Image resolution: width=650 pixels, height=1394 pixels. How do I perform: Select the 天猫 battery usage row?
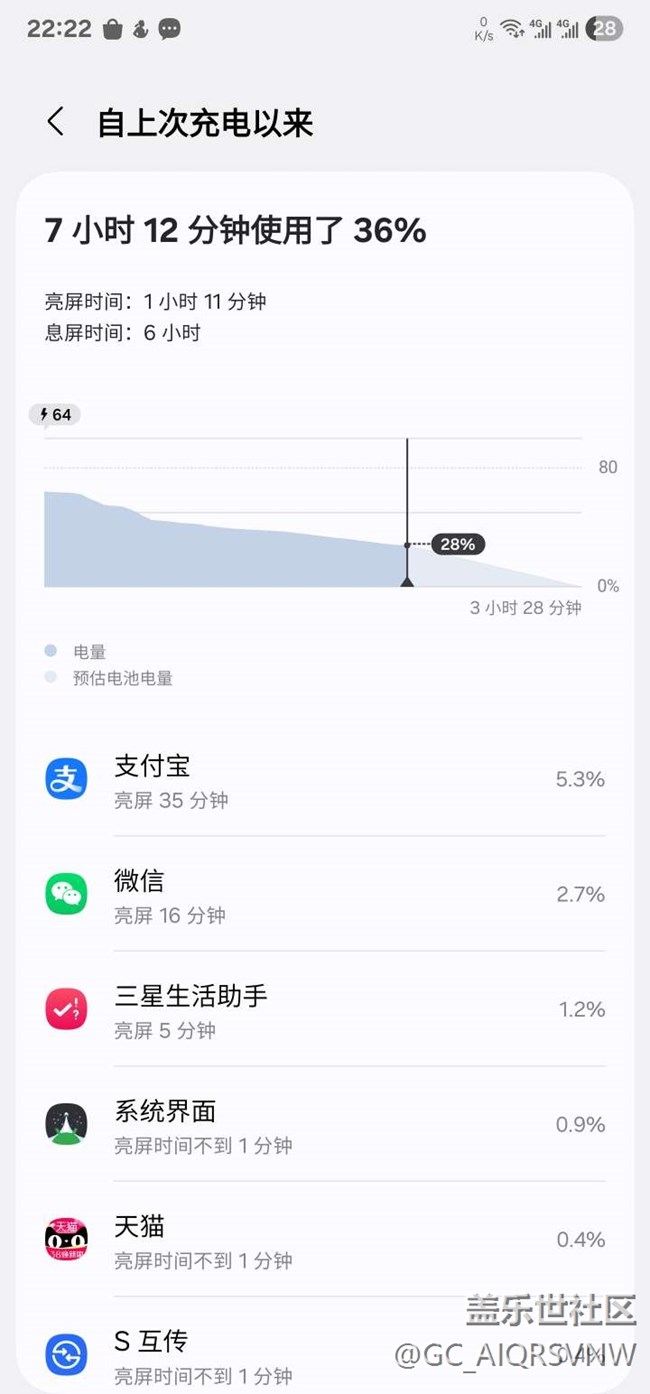tap(325, 1239)
